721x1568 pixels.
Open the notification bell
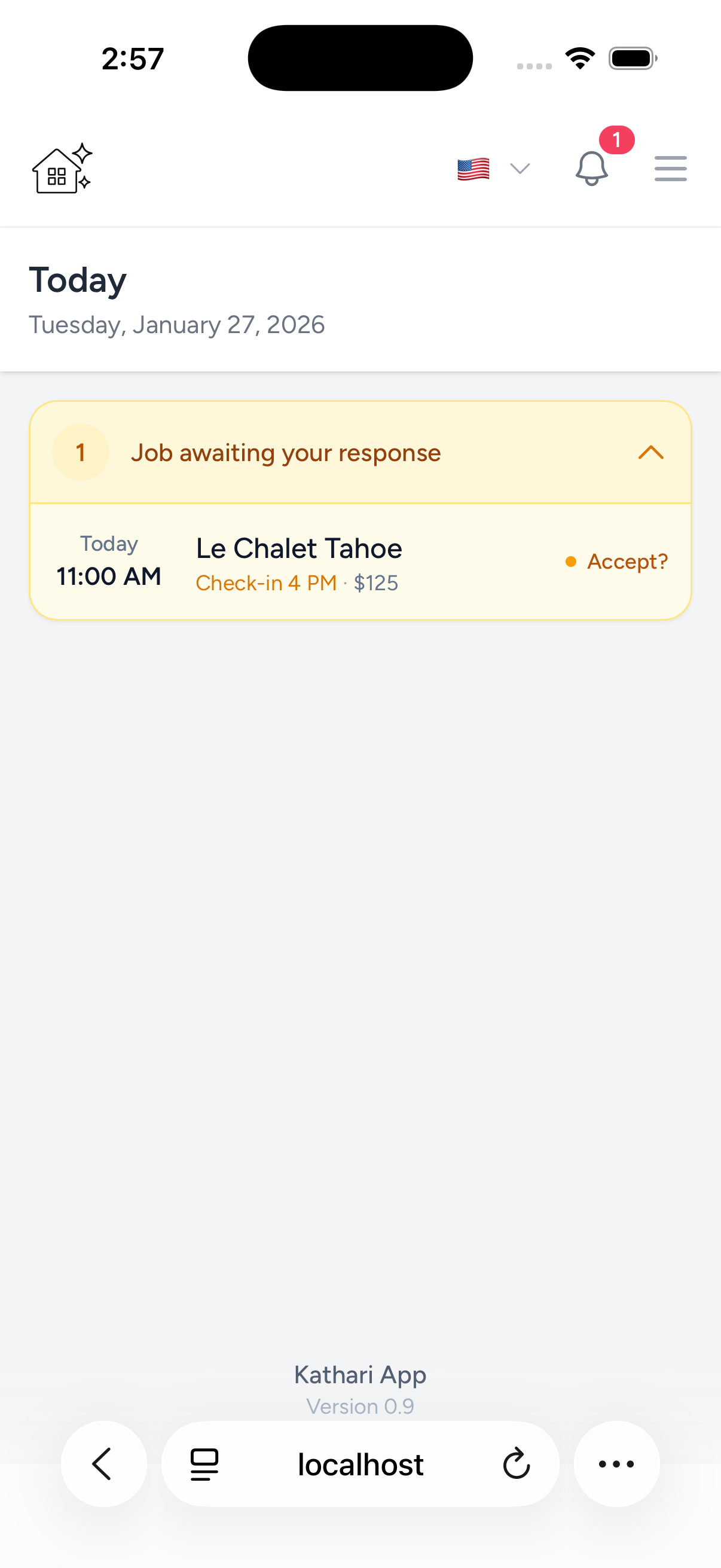[592, 170]
